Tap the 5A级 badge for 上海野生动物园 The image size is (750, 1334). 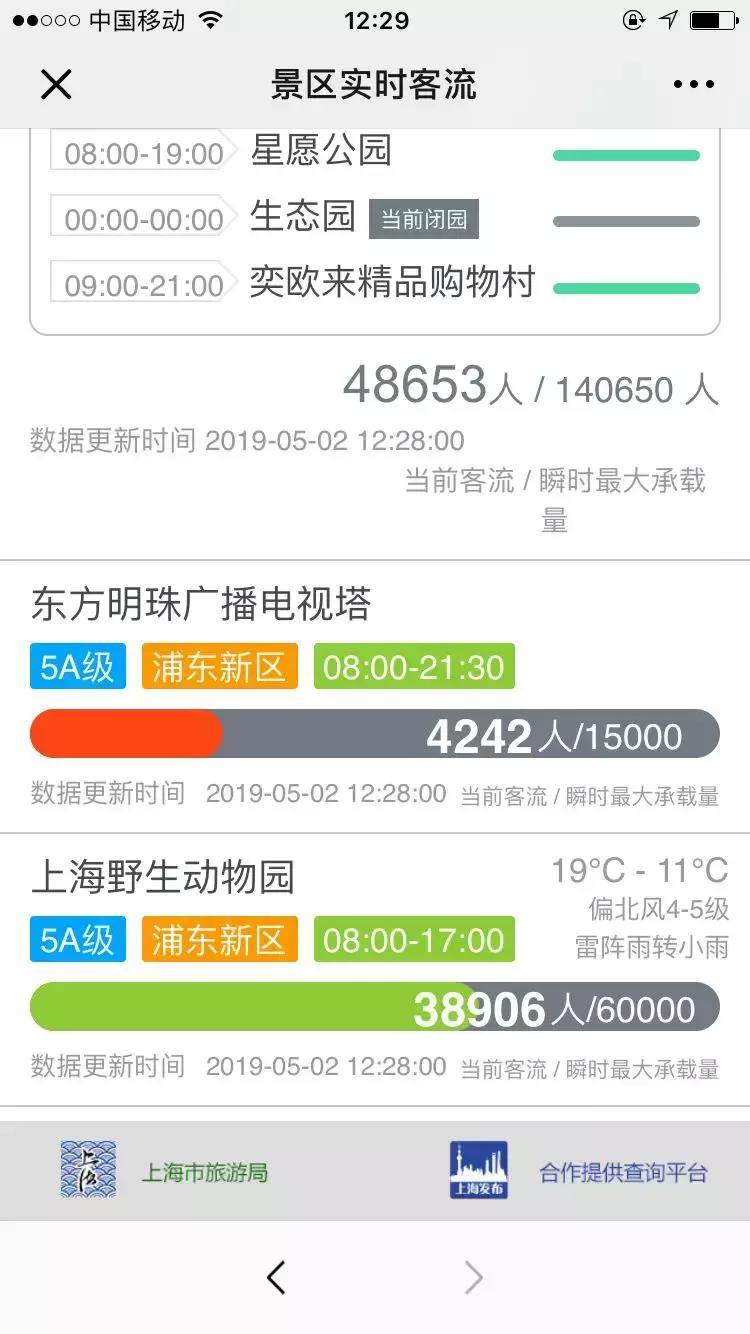pos(77,939)
